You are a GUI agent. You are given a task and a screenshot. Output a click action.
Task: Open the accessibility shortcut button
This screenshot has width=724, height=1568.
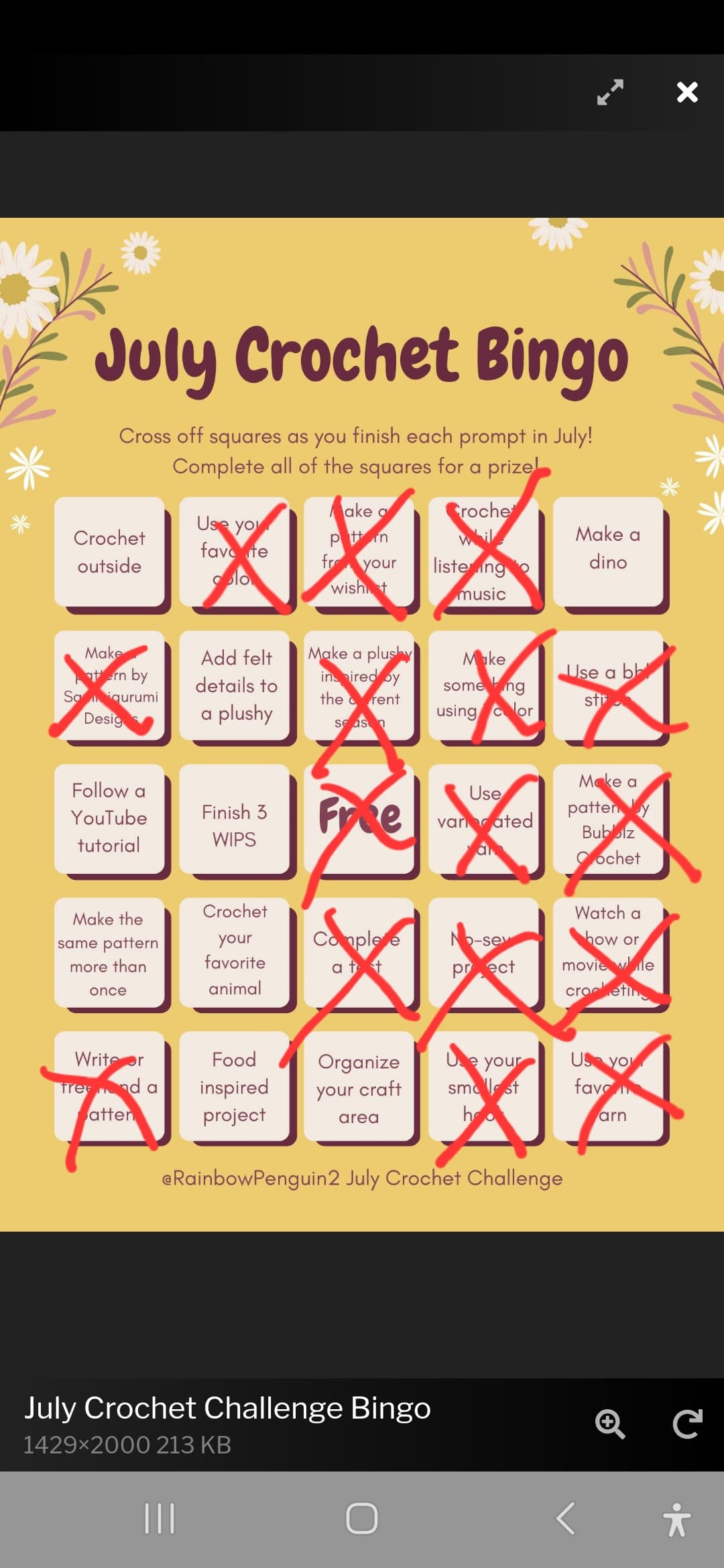[x=677, y=1519]
